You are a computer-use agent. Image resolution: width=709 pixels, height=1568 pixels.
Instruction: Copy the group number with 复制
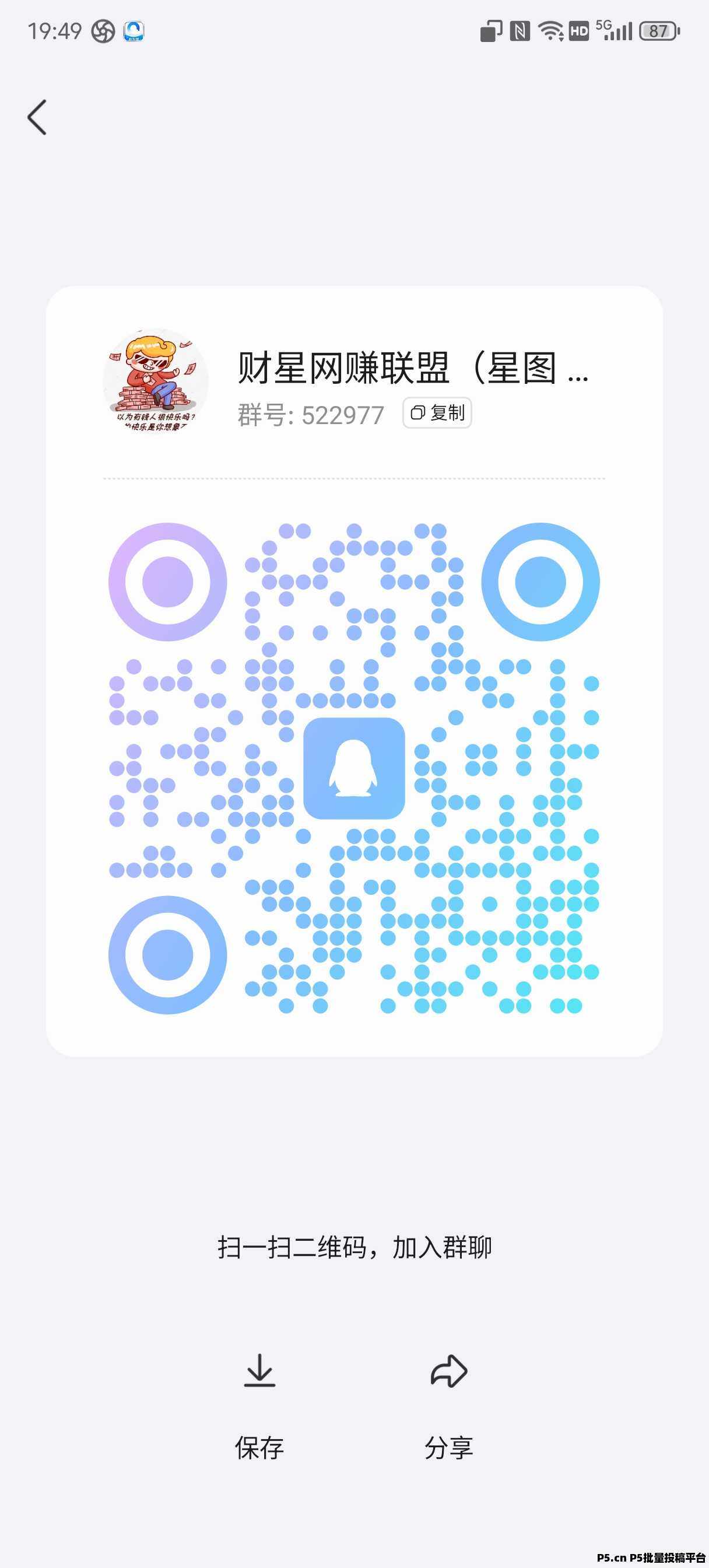(x=437, y=414)
